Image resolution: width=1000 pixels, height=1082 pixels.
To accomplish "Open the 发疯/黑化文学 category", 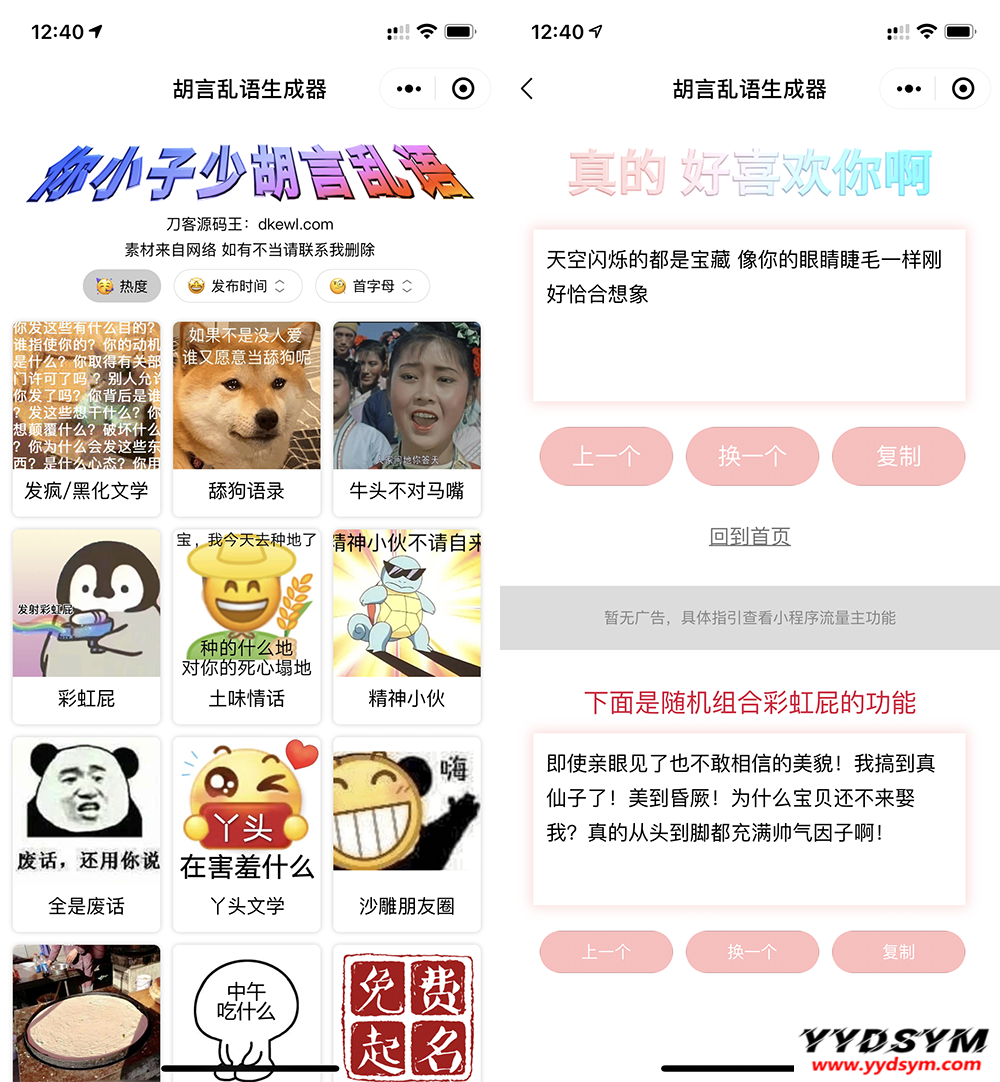I will (86, 417).
